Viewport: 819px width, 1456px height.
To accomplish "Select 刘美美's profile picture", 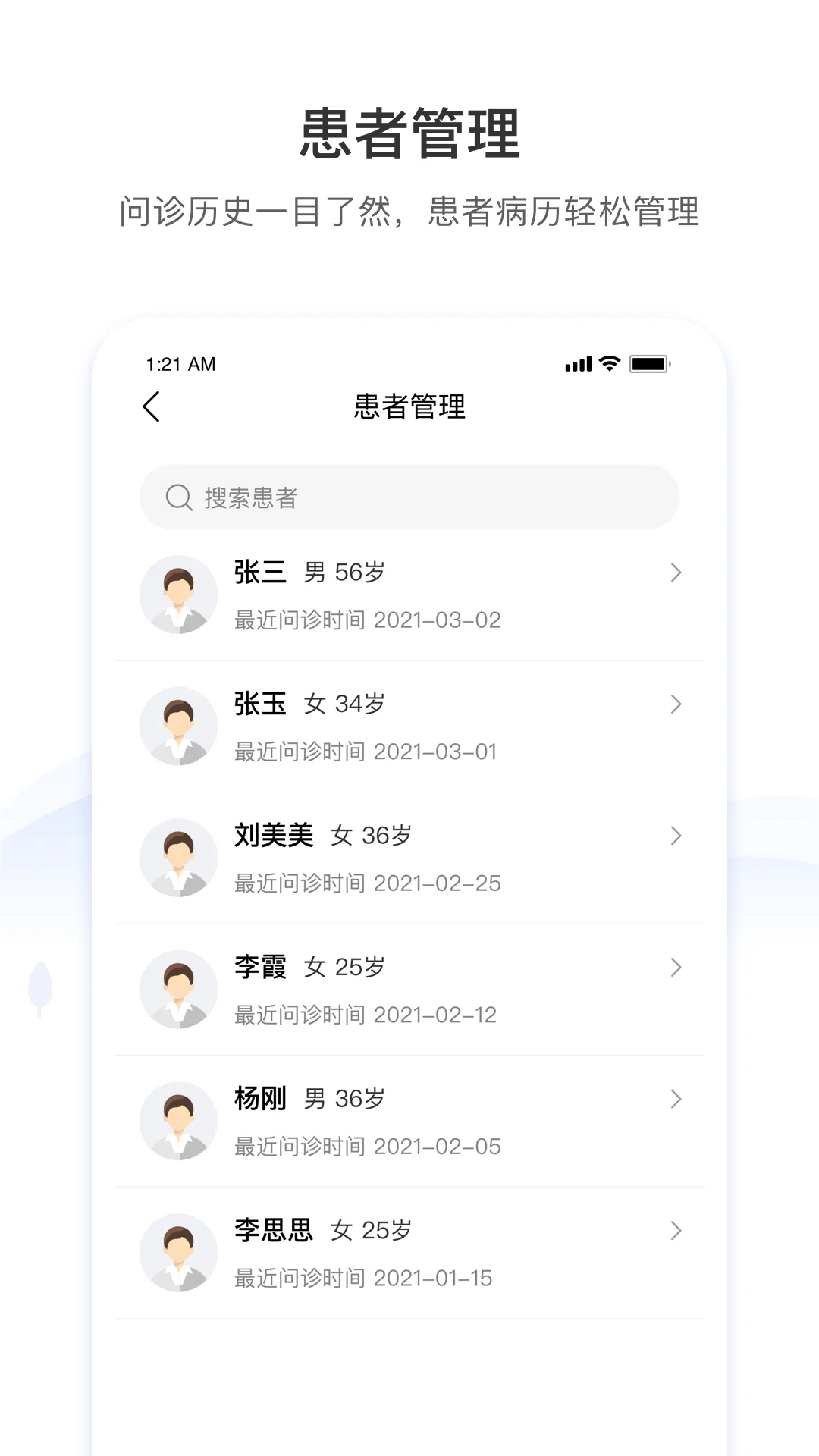I will (x=178, y=857).
